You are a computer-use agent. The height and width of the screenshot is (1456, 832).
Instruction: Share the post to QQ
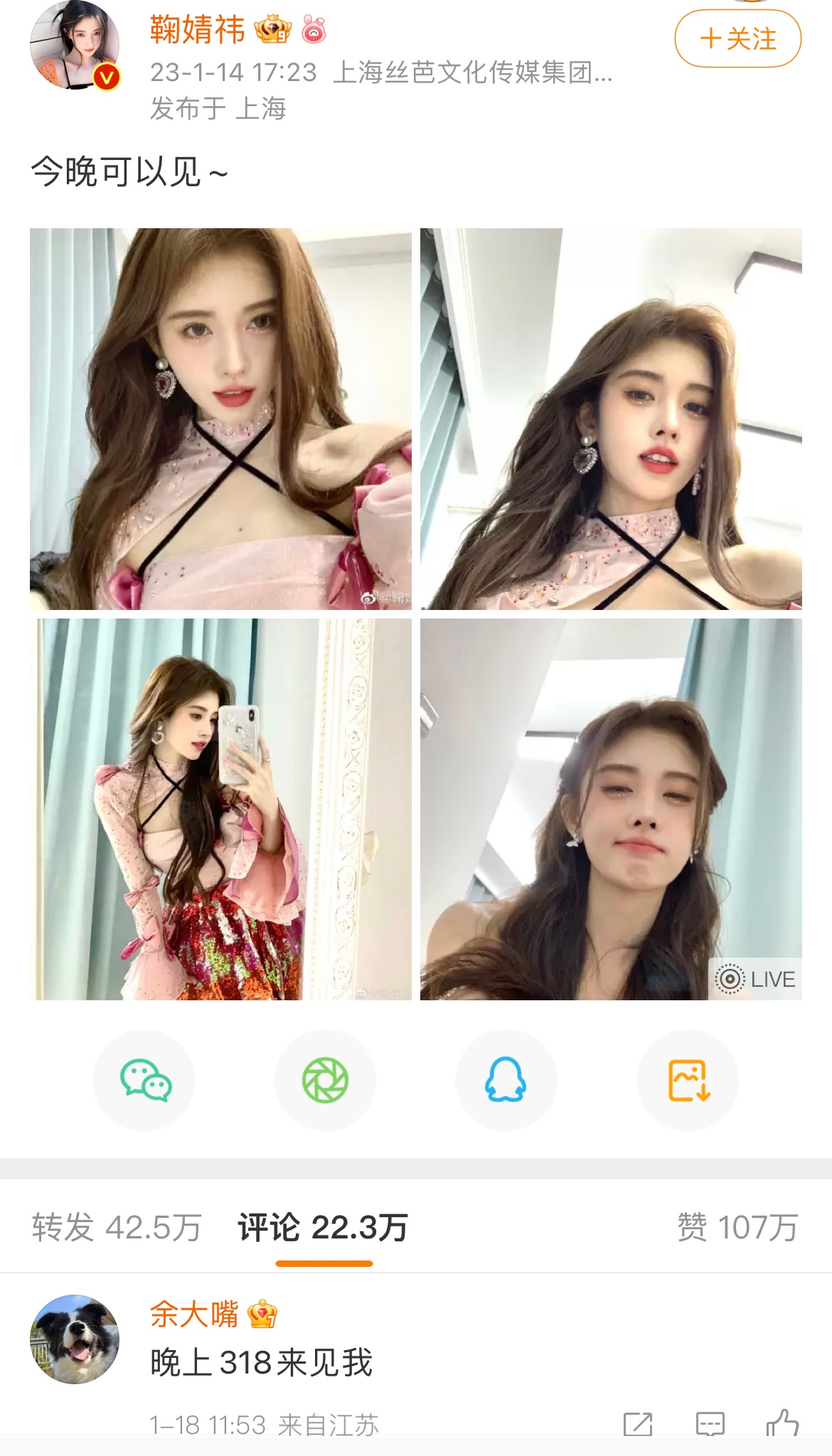click(x=506, y=1080)
